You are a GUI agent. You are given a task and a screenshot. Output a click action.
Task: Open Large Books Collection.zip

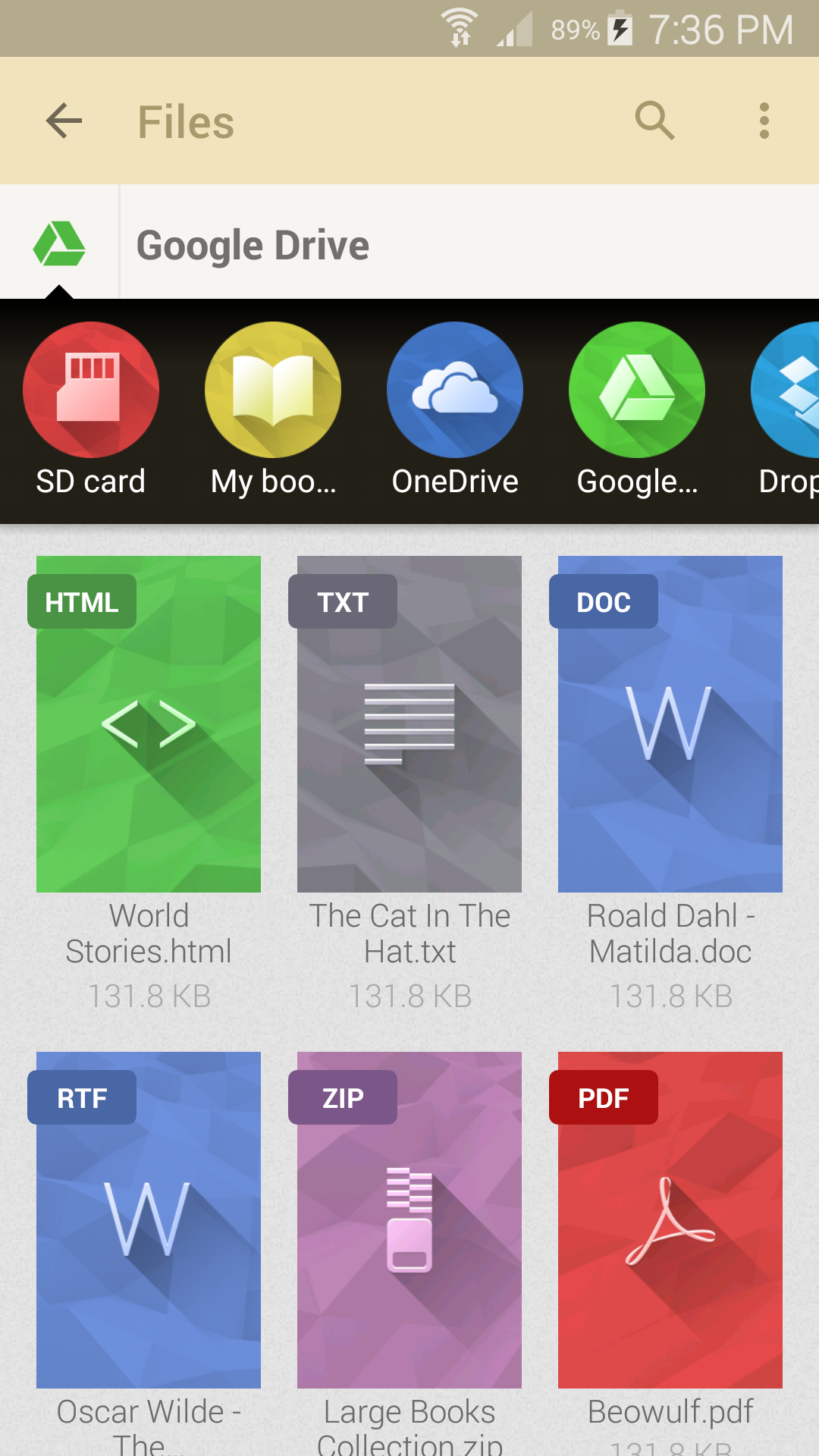(x=409, y=1219)
